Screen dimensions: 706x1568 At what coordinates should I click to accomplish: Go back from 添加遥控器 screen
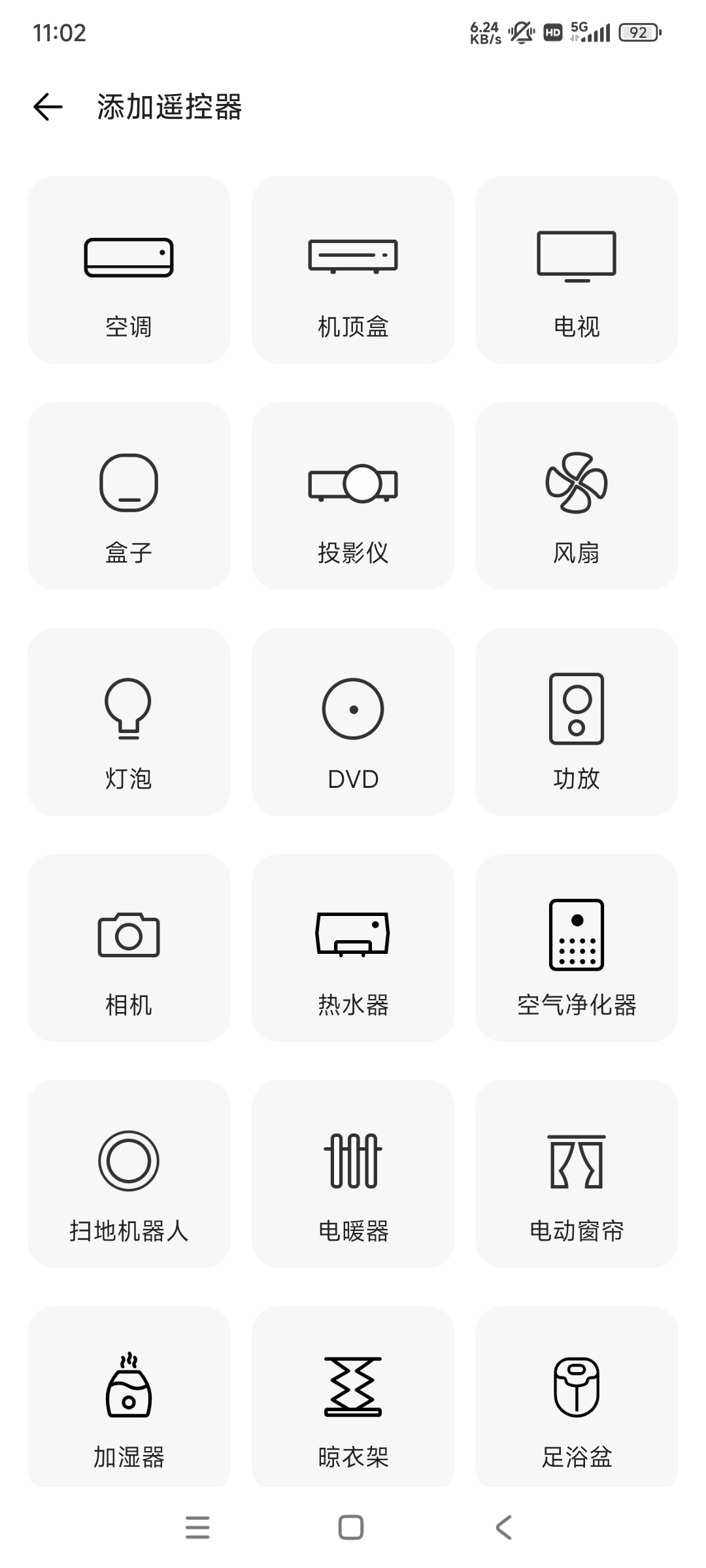pyautogui.click(x=48, y=106)
